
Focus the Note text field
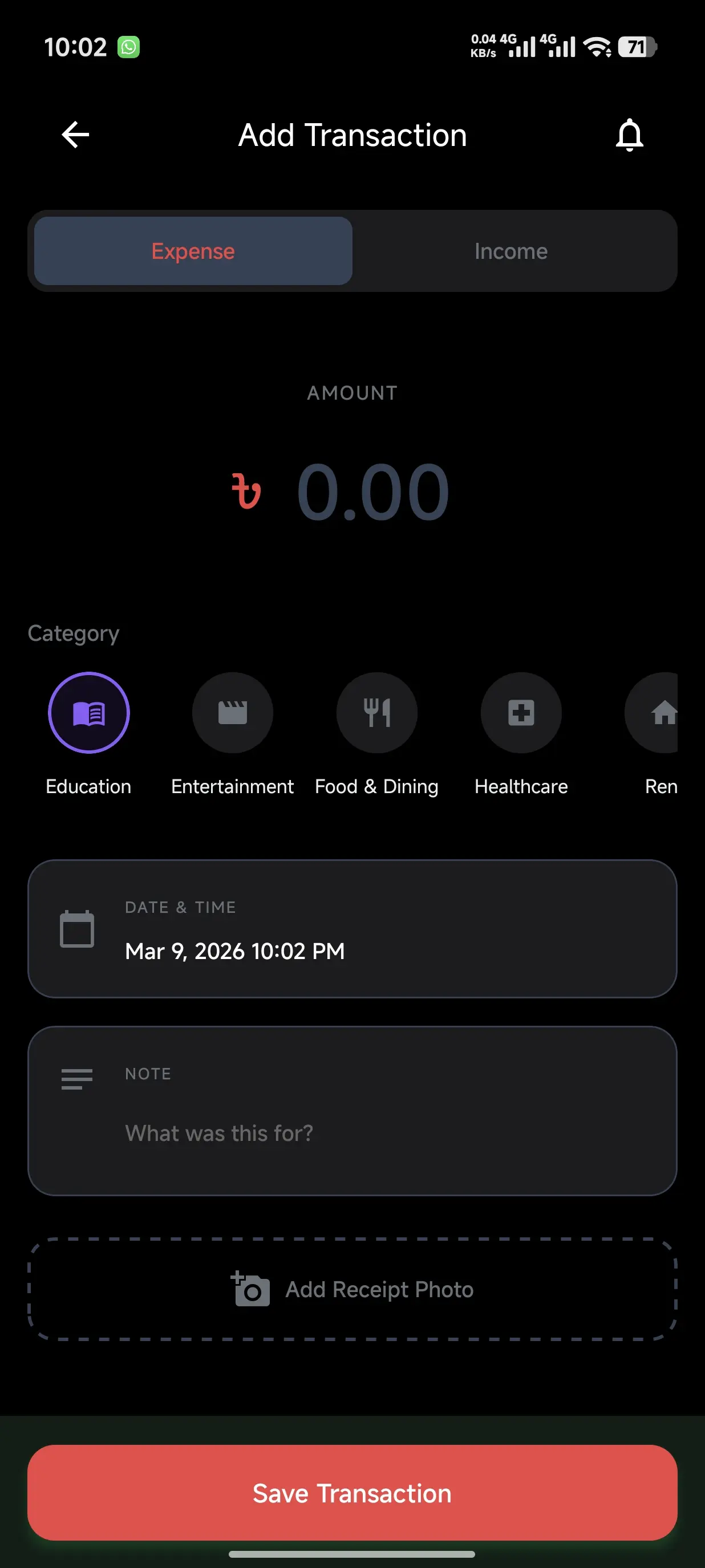click(352, 1111)
